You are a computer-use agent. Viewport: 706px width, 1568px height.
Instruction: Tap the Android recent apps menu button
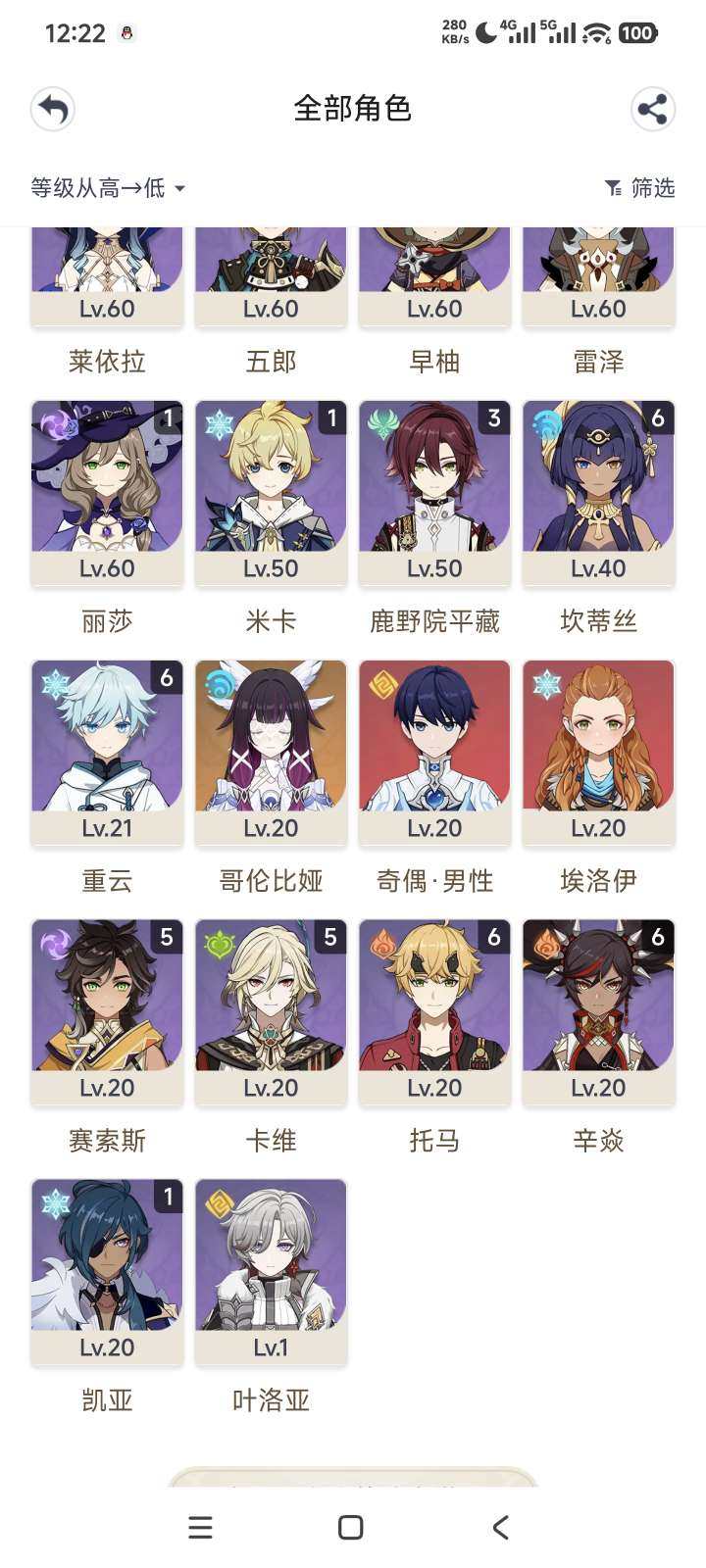click(x=200, y=1527)
